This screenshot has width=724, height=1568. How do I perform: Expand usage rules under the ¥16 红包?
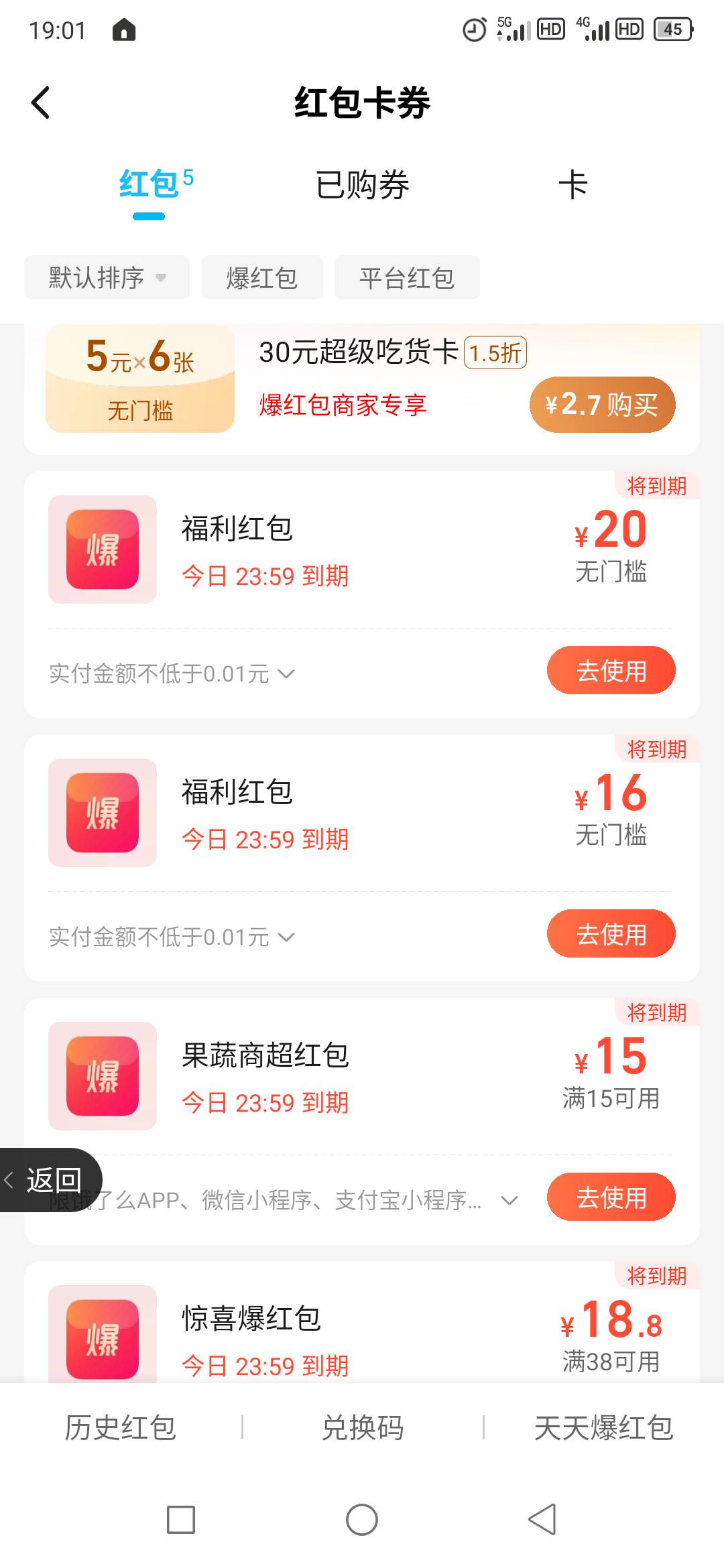(172, 937)
